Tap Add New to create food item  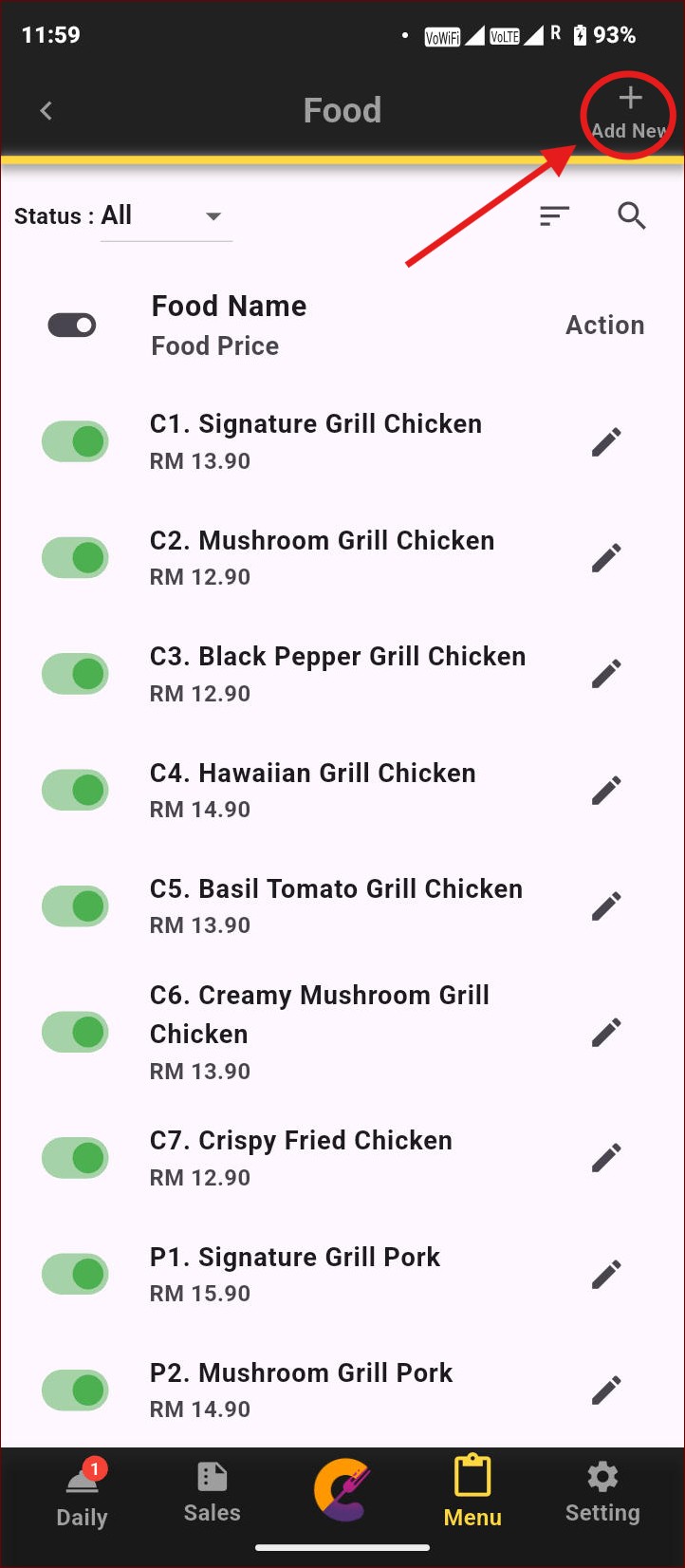629,113
